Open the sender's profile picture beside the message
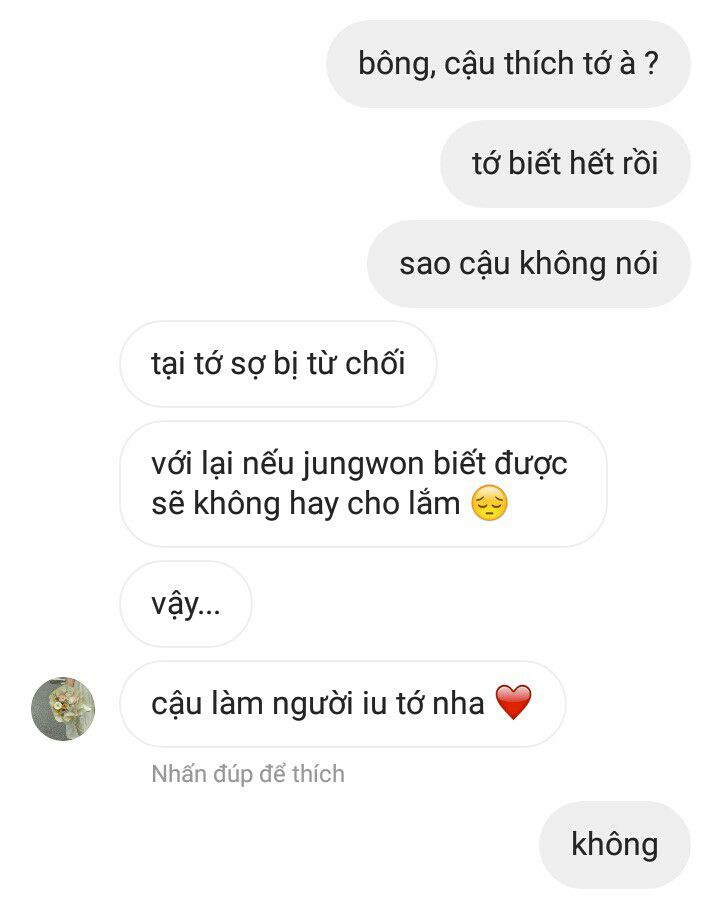The width and height of the screenshot is (717, 909). point(63,708)
